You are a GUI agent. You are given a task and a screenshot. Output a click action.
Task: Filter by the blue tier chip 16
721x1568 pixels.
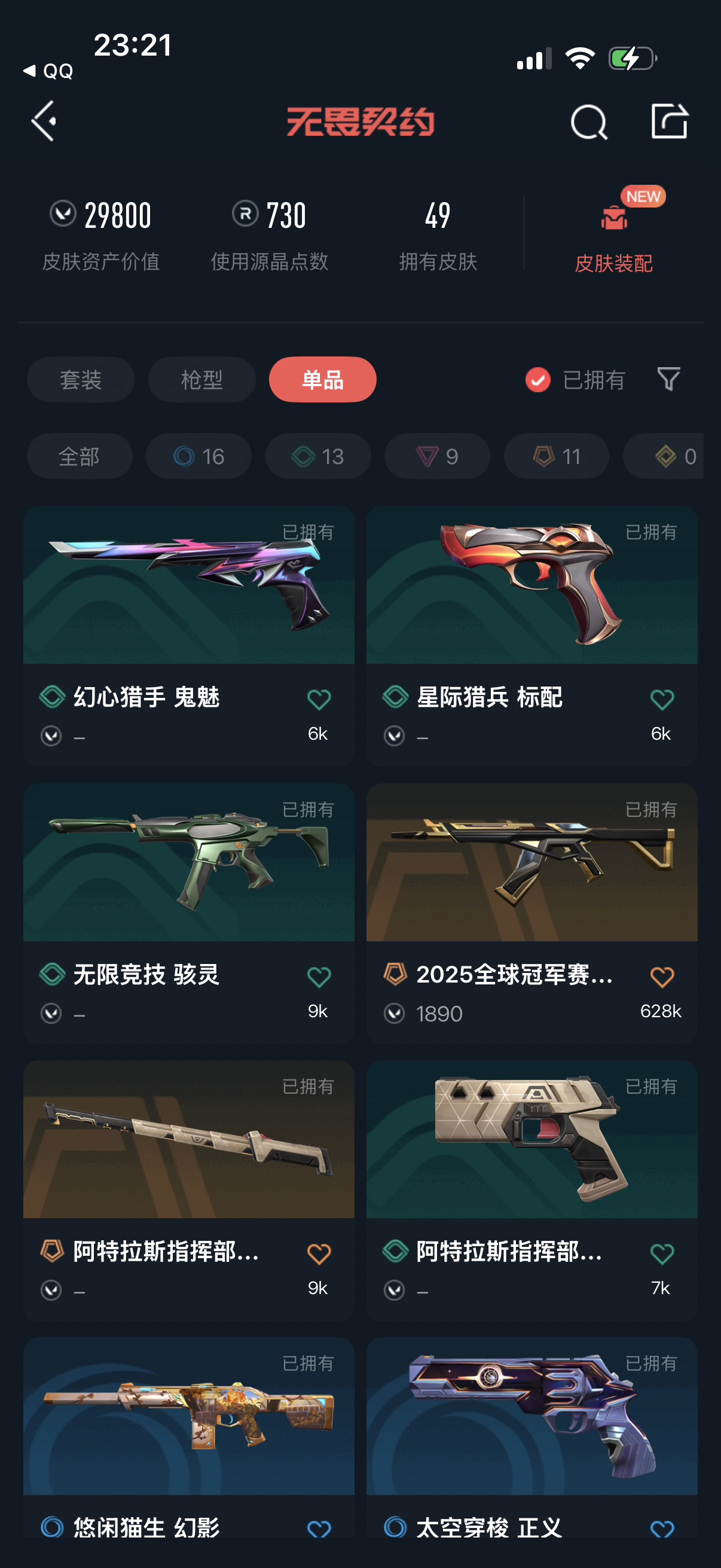(198, 456)
